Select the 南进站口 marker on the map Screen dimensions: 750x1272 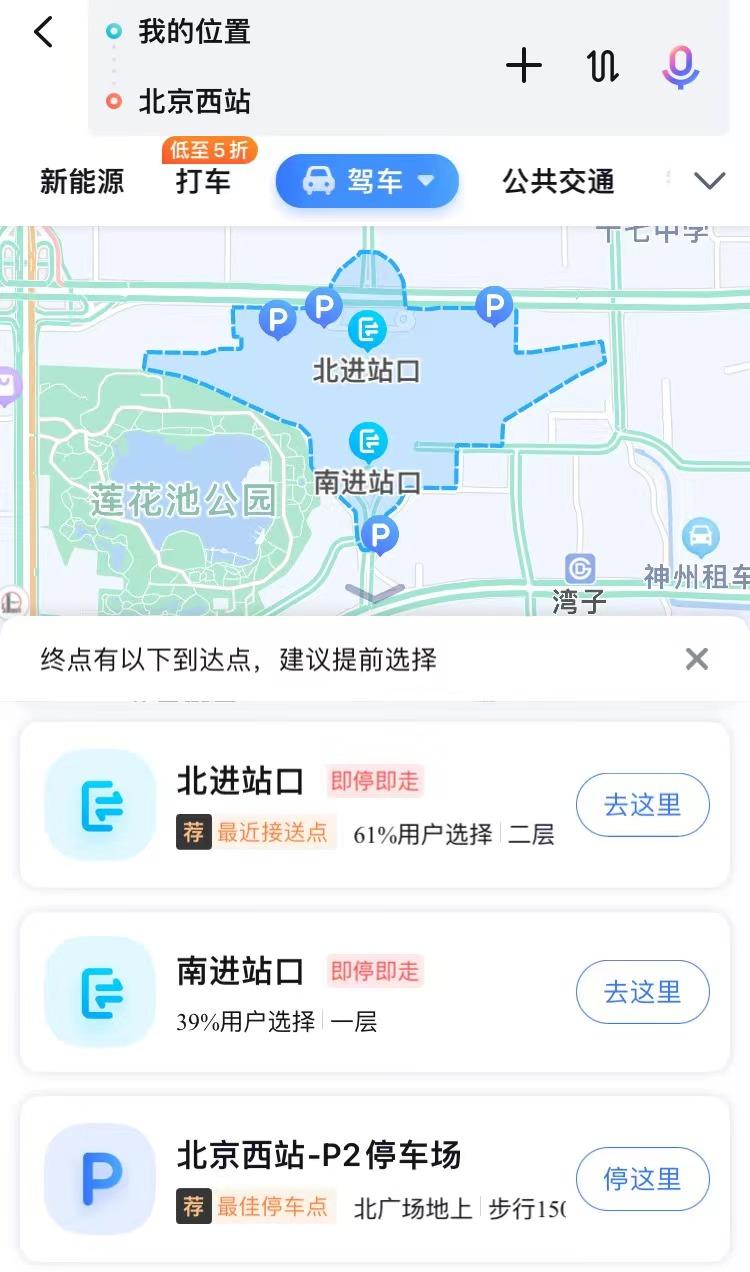(x=368, y=441)
